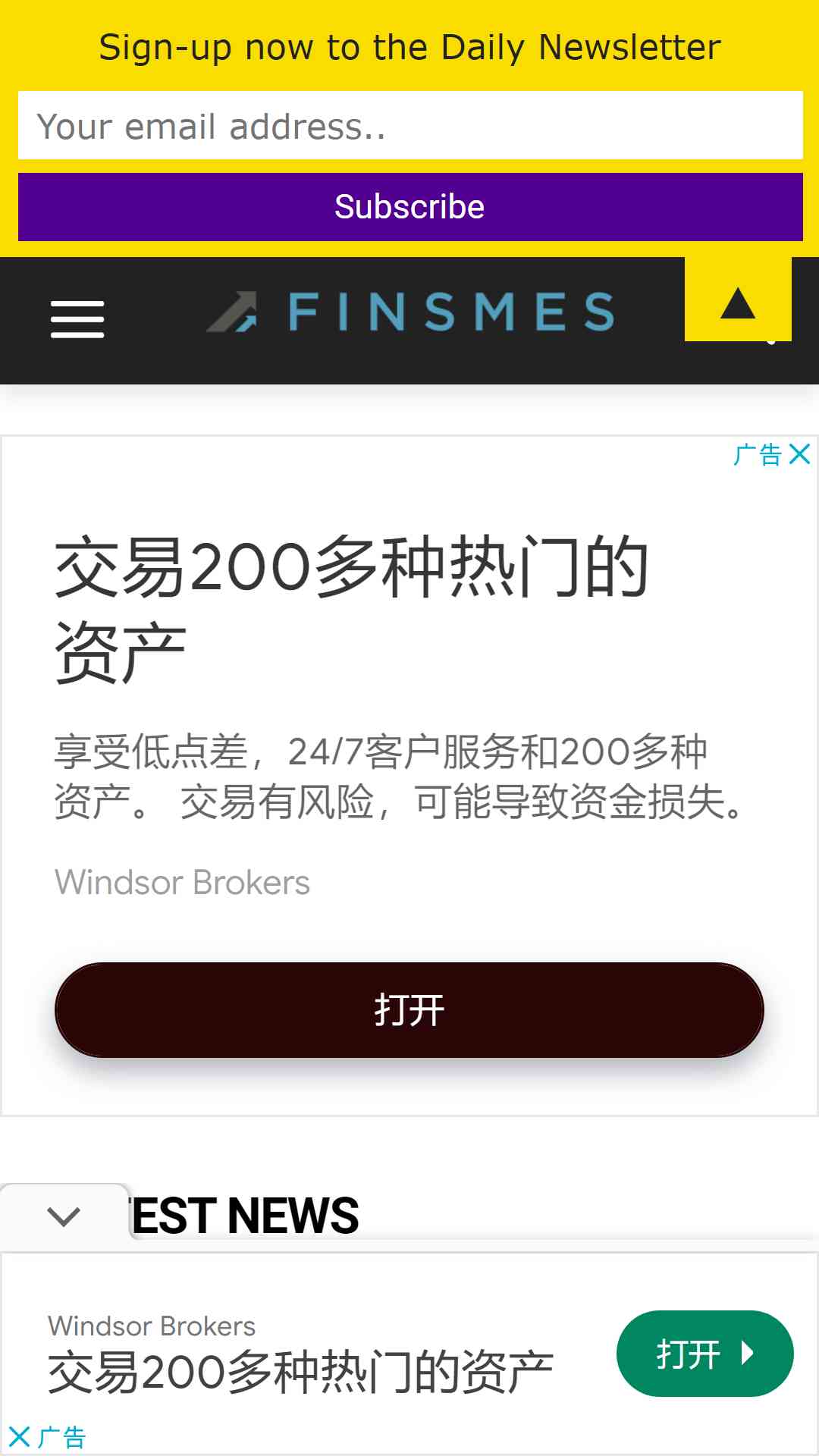Screen dimensions: 819x1456
Task: Dismiss the bottom banner ad
Action: (20, 1437)
